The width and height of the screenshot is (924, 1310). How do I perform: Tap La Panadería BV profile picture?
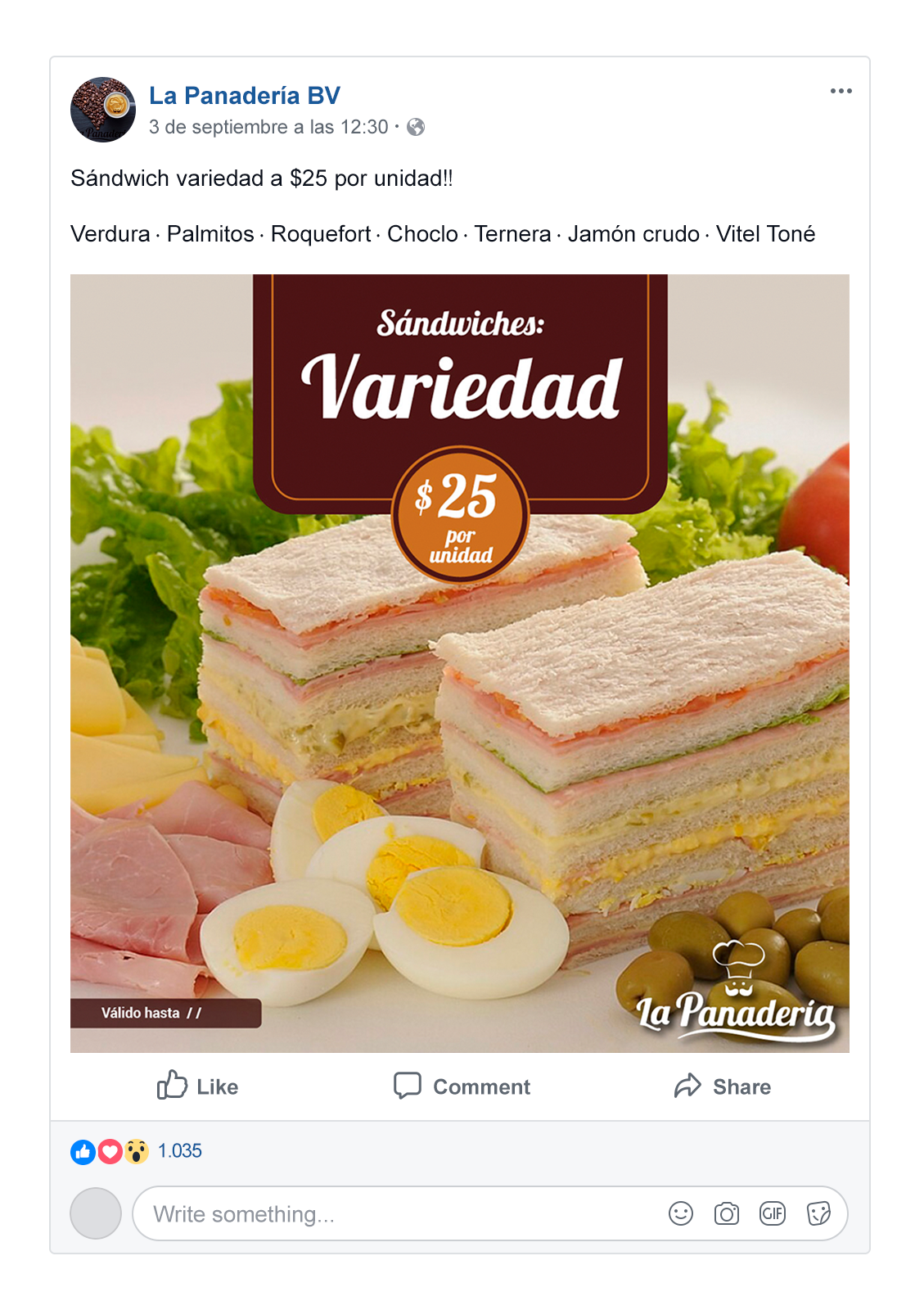pos(103,110)
